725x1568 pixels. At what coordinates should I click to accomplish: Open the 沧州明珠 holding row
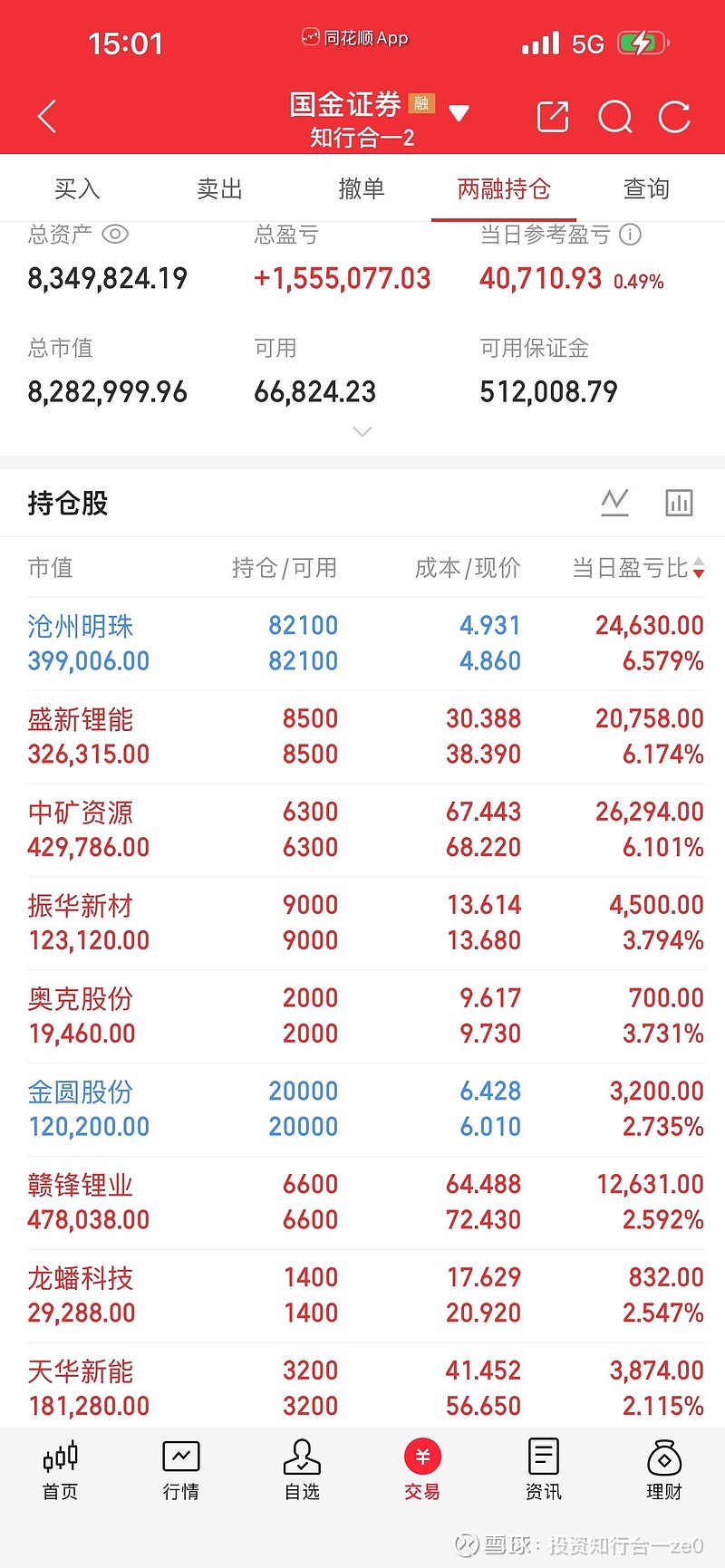362,644
